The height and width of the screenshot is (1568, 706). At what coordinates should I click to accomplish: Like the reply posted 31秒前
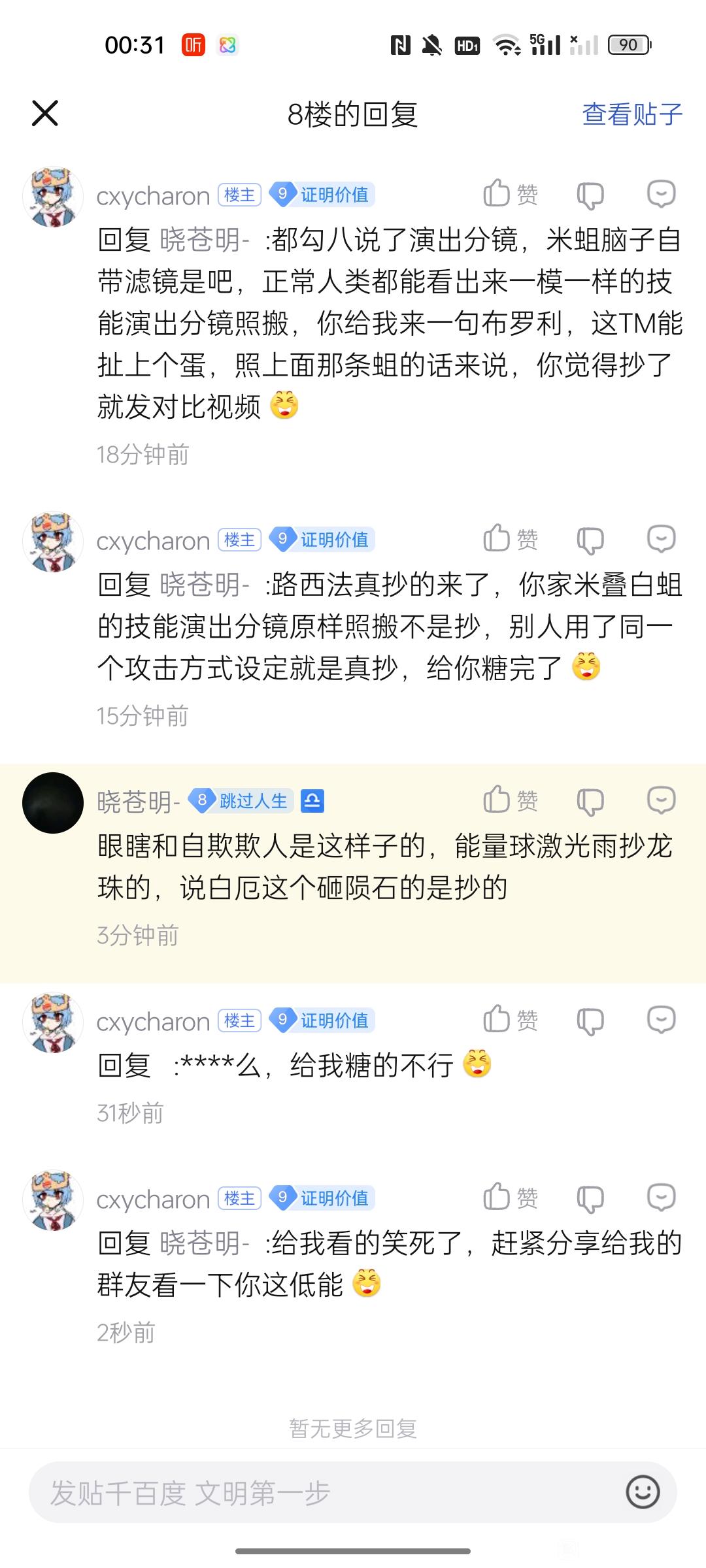(x=511, y=1019)
